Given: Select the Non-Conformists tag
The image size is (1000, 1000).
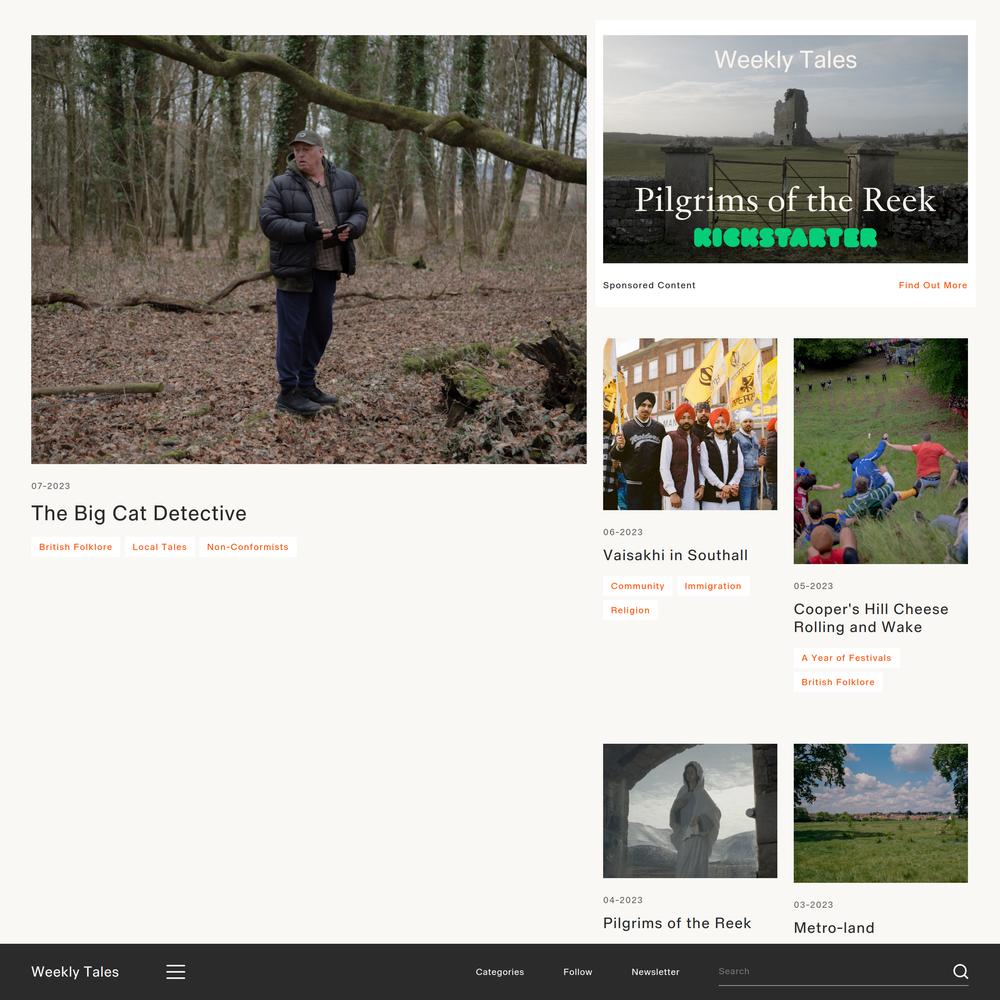Looking at the screenshot, I should click(247, 547).
